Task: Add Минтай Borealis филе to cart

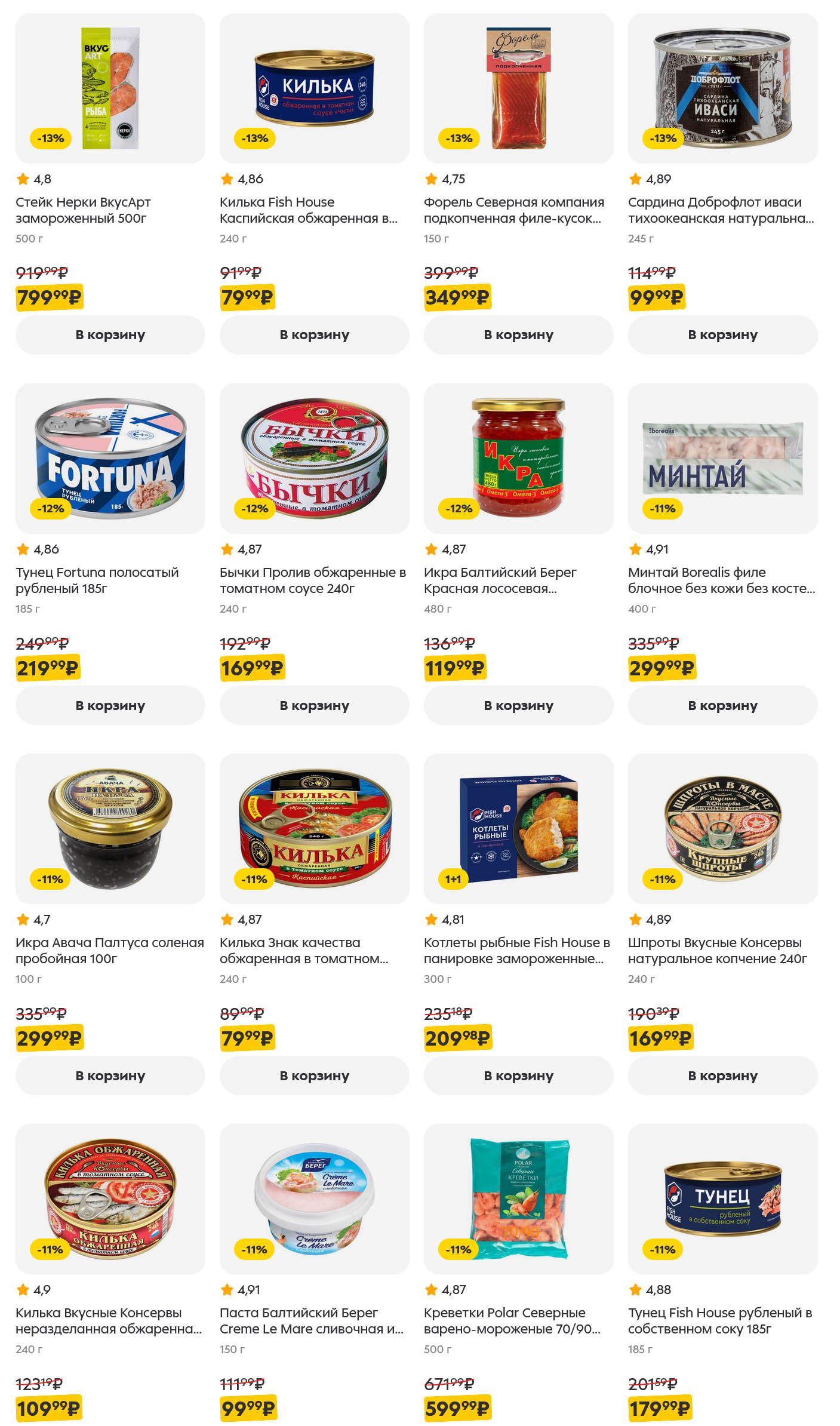Action: pos(722,705)
